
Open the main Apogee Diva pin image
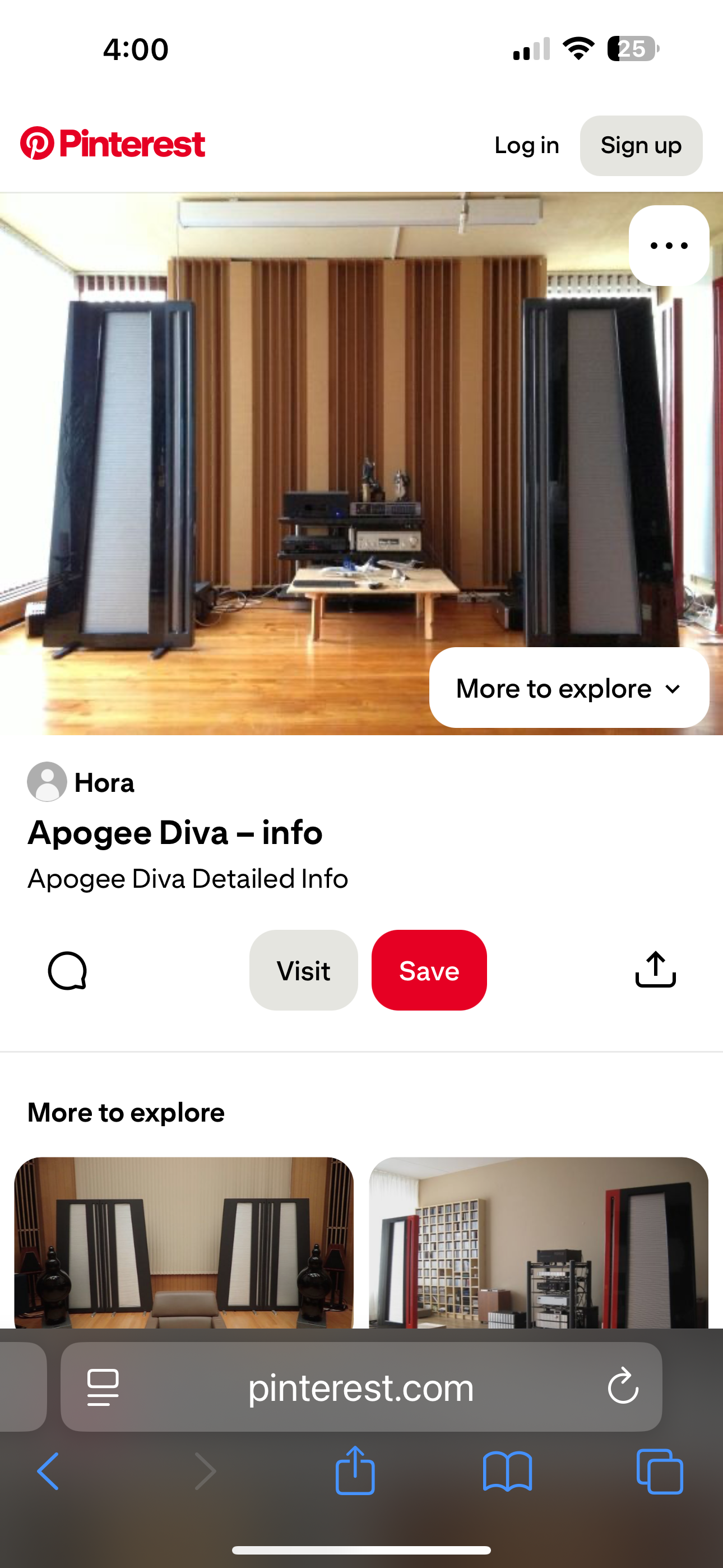(x=361, y=464)
